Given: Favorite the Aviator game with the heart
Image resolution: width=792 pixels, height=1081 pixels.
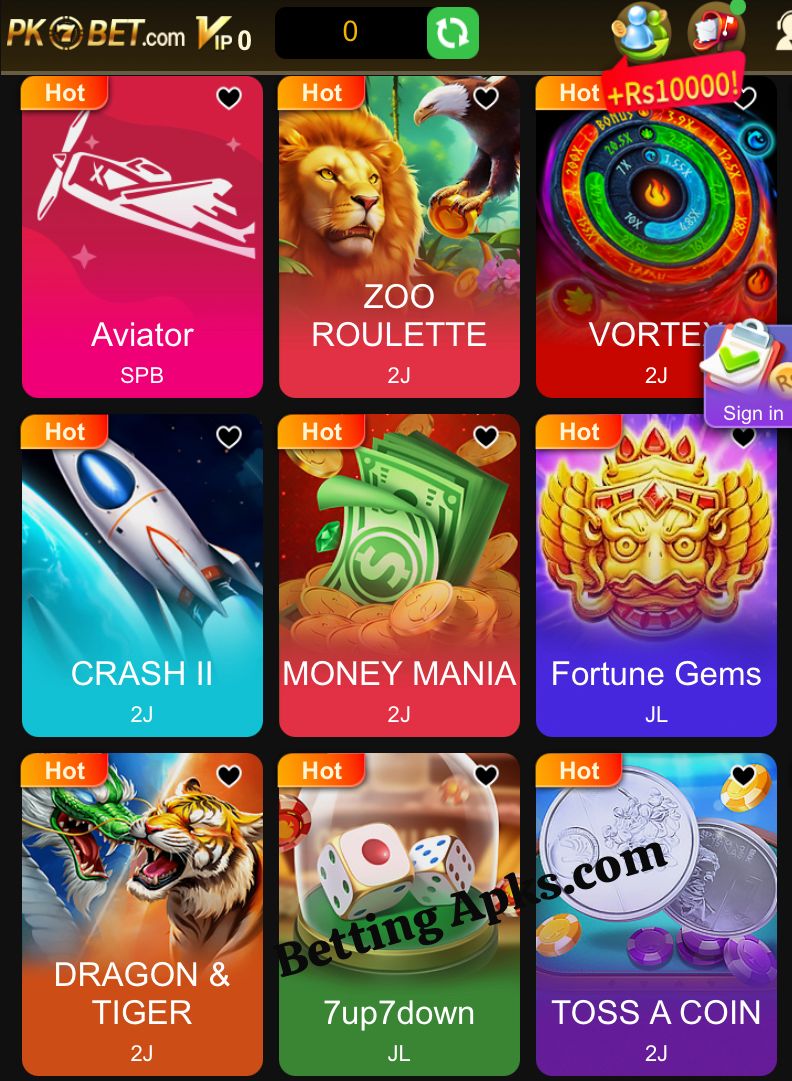Looking at the screenshot, I should coord(229,98).
